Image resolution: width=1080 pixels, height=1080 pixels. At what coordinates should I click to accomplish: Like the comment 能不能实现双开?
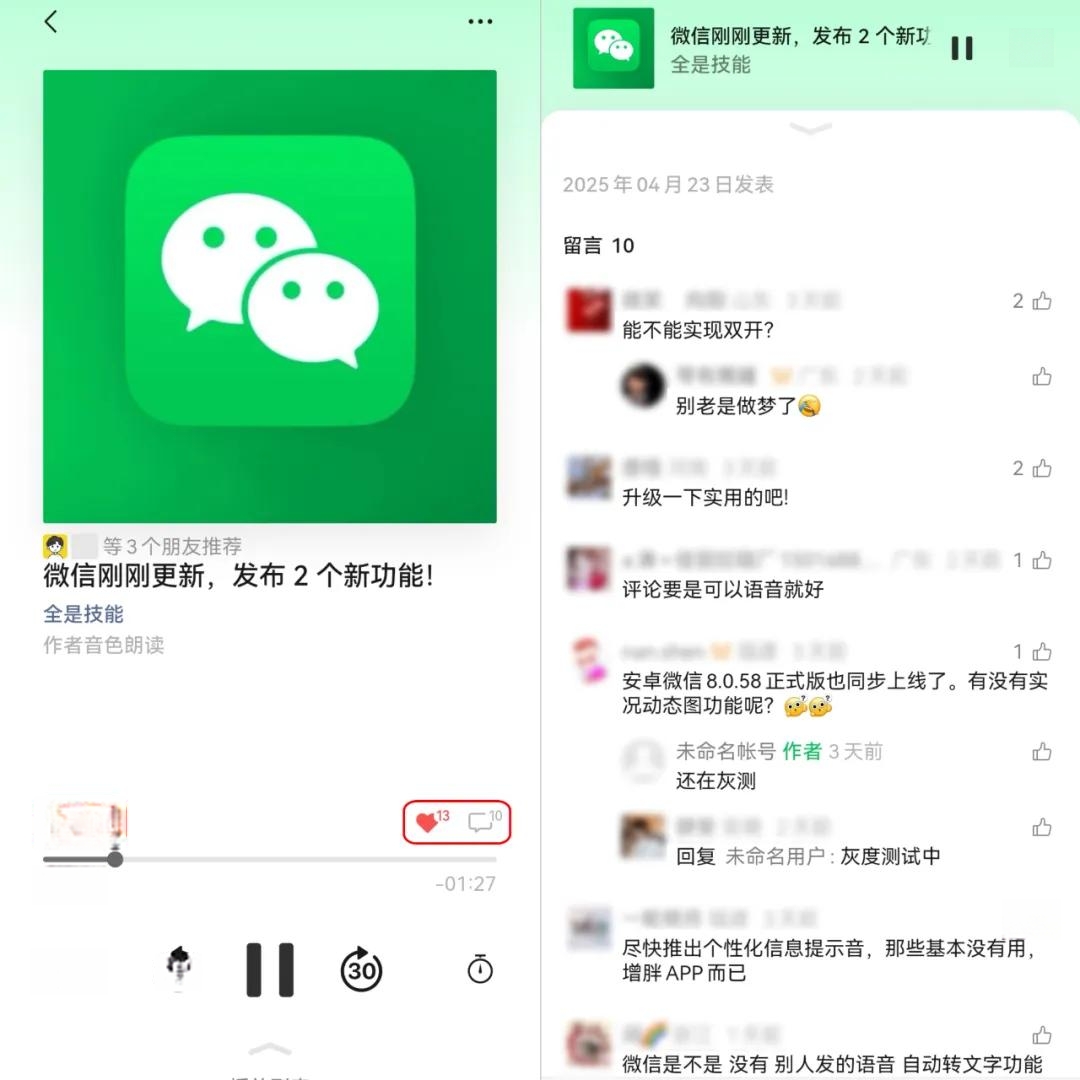pos(1042,301)
